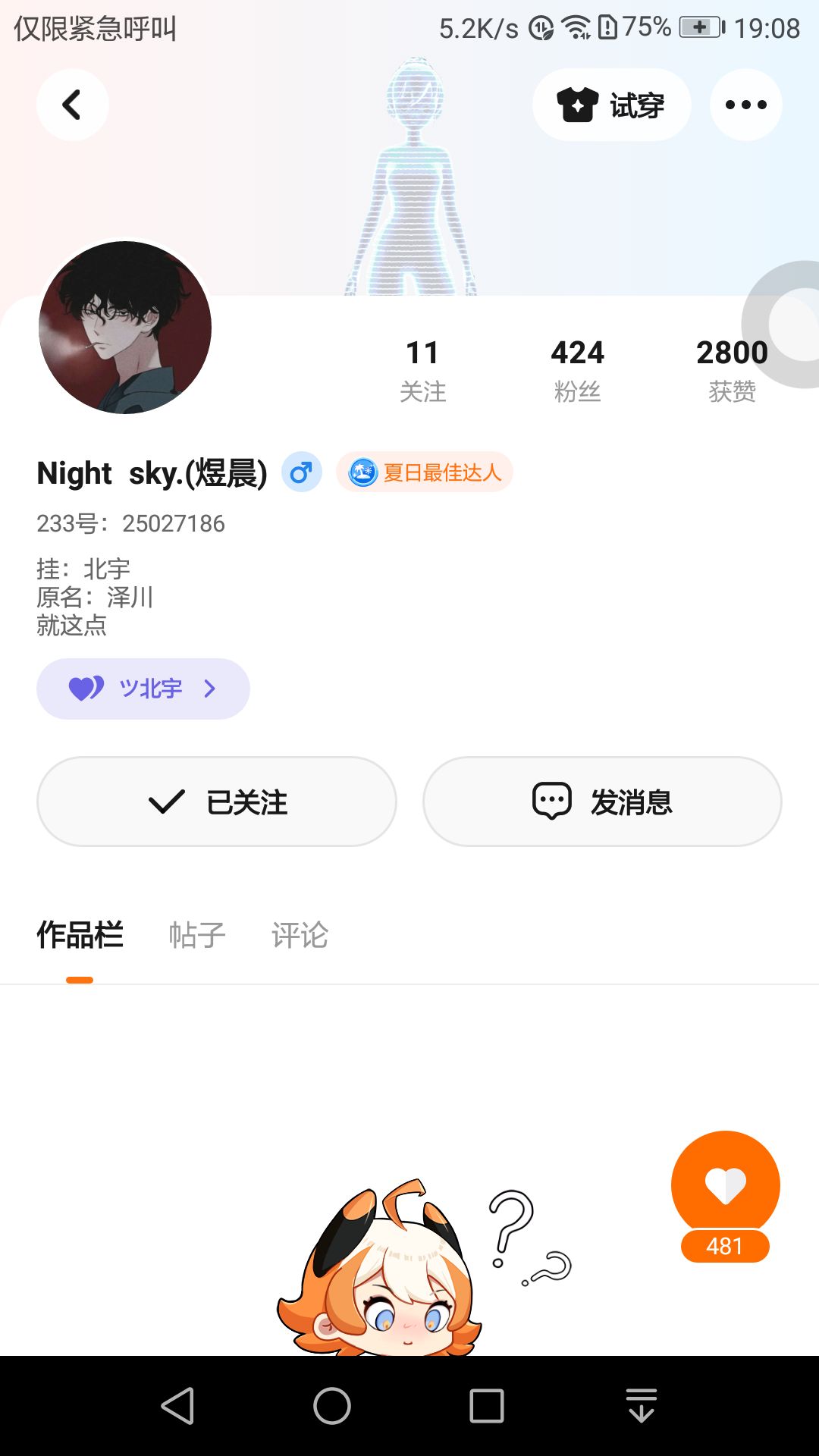The height and width of the screenshot is (1456, 819).
Task: Go back using the top-left arrow
Action: pyautogui.click(x=72, y=105)
